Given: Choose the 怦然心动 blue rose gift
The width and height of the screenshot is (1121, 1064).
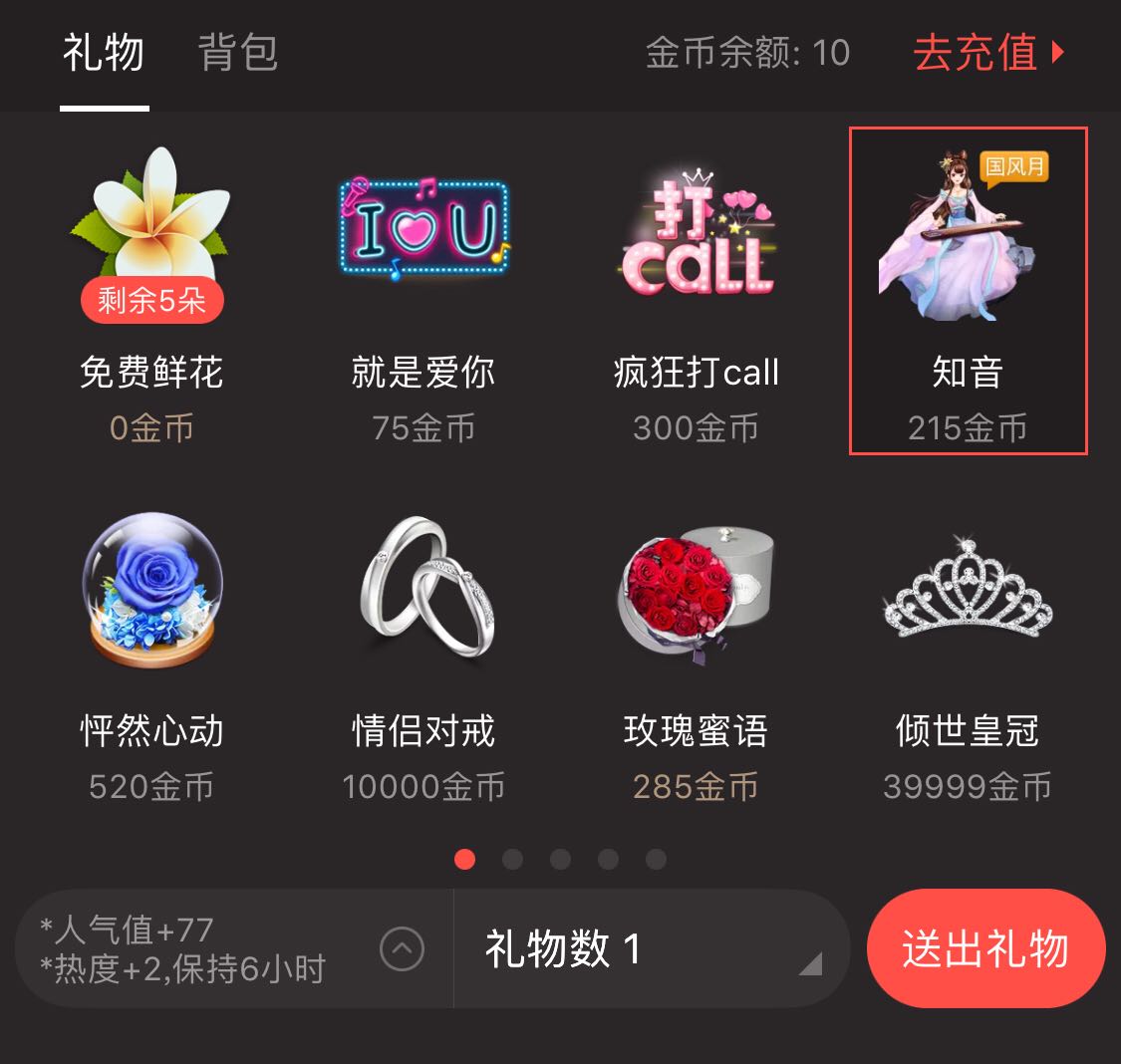Looking at the screenshot, I should (151, 648).
